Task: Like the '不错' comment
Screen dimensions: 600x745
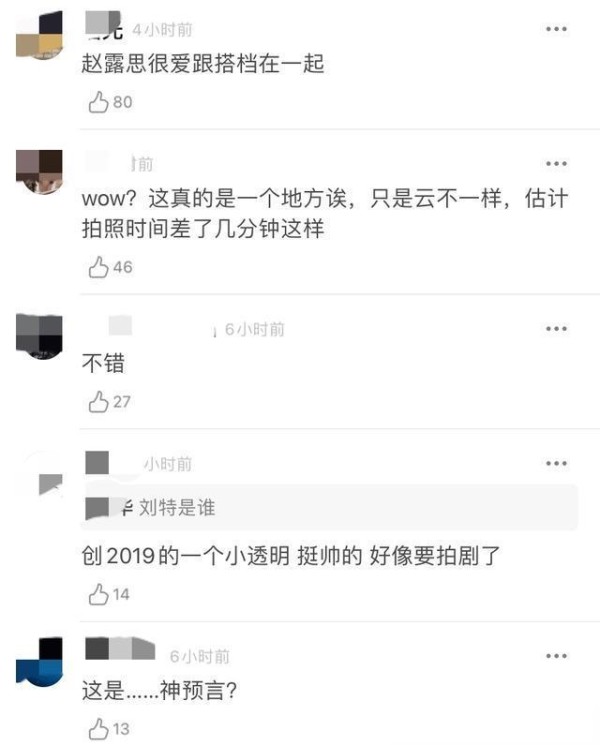Action: [100, 402]
